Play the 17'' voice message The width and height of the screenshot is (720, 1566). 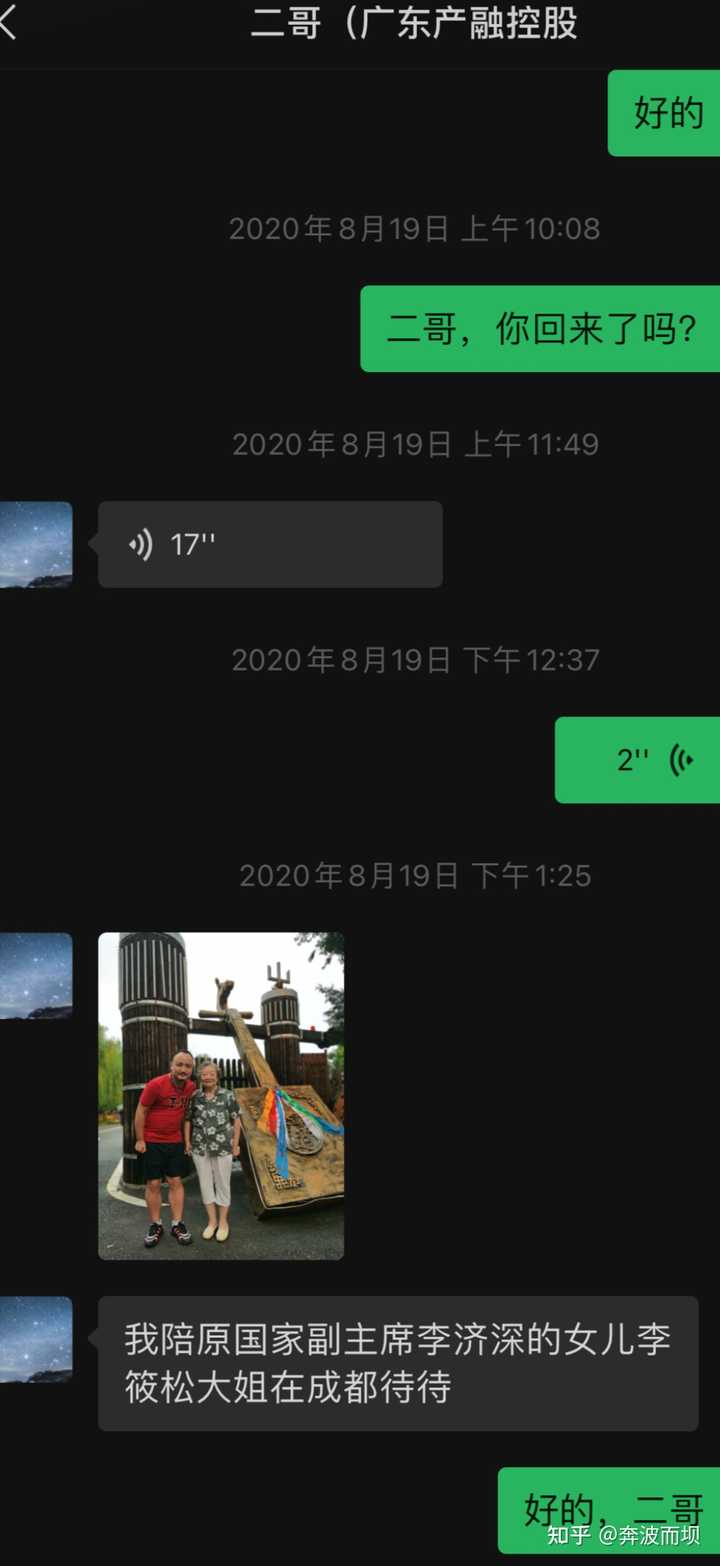270,544
